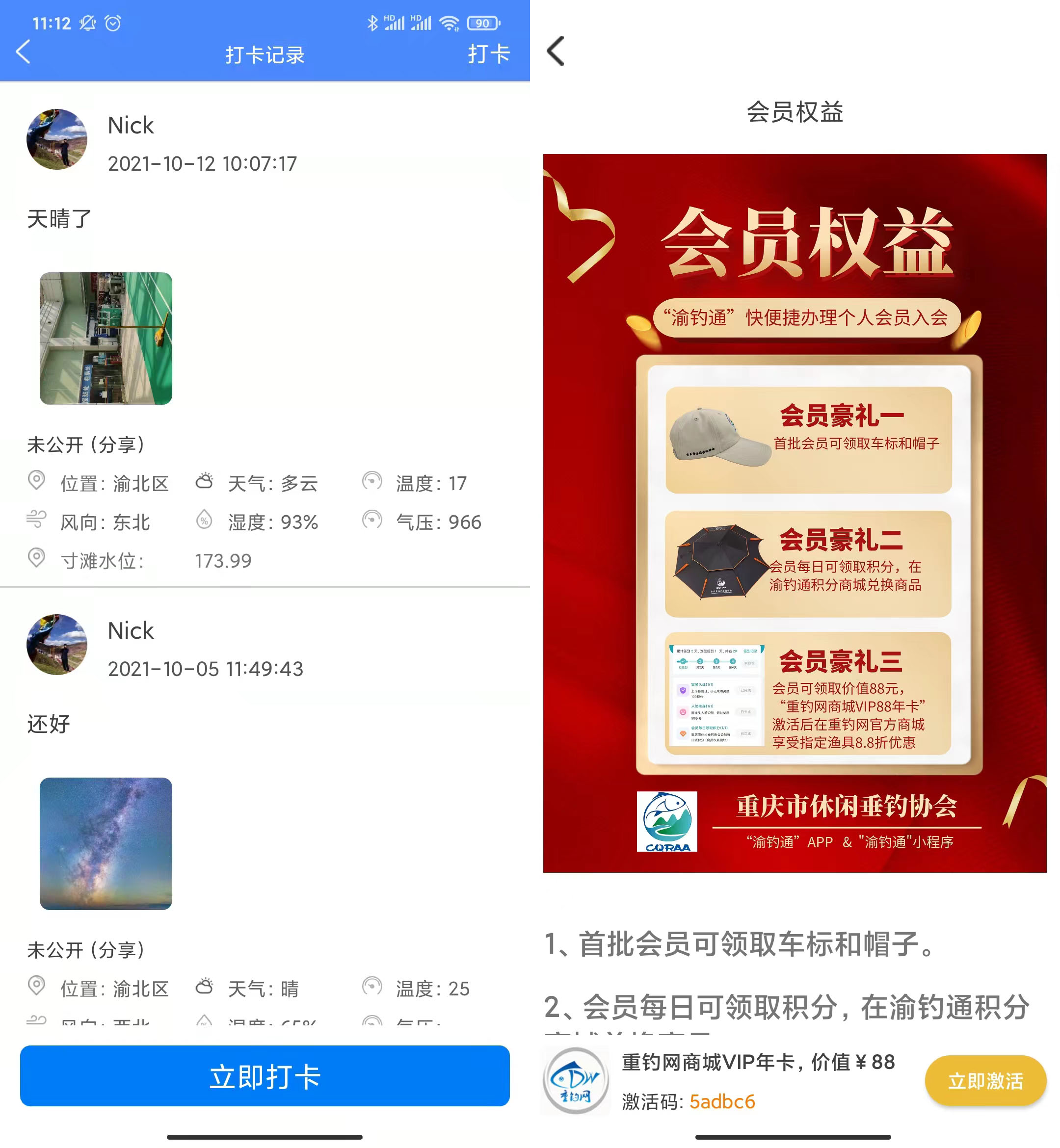
Task: Open Nick's avatar on the 2021-10-12 record
Action: 57,139
